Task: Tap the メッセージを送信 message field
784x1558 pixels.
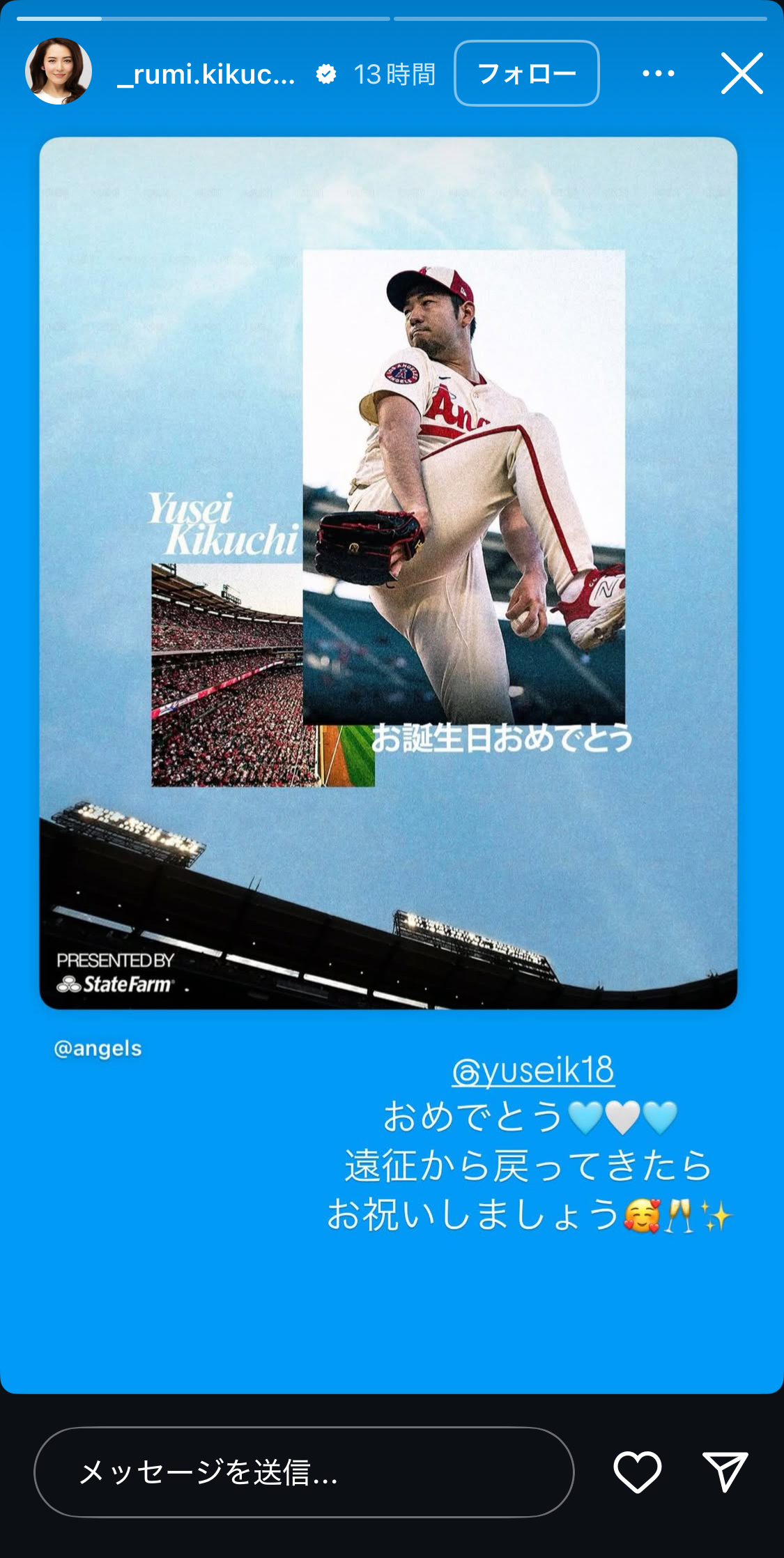Action: [x=304, y=1472]
